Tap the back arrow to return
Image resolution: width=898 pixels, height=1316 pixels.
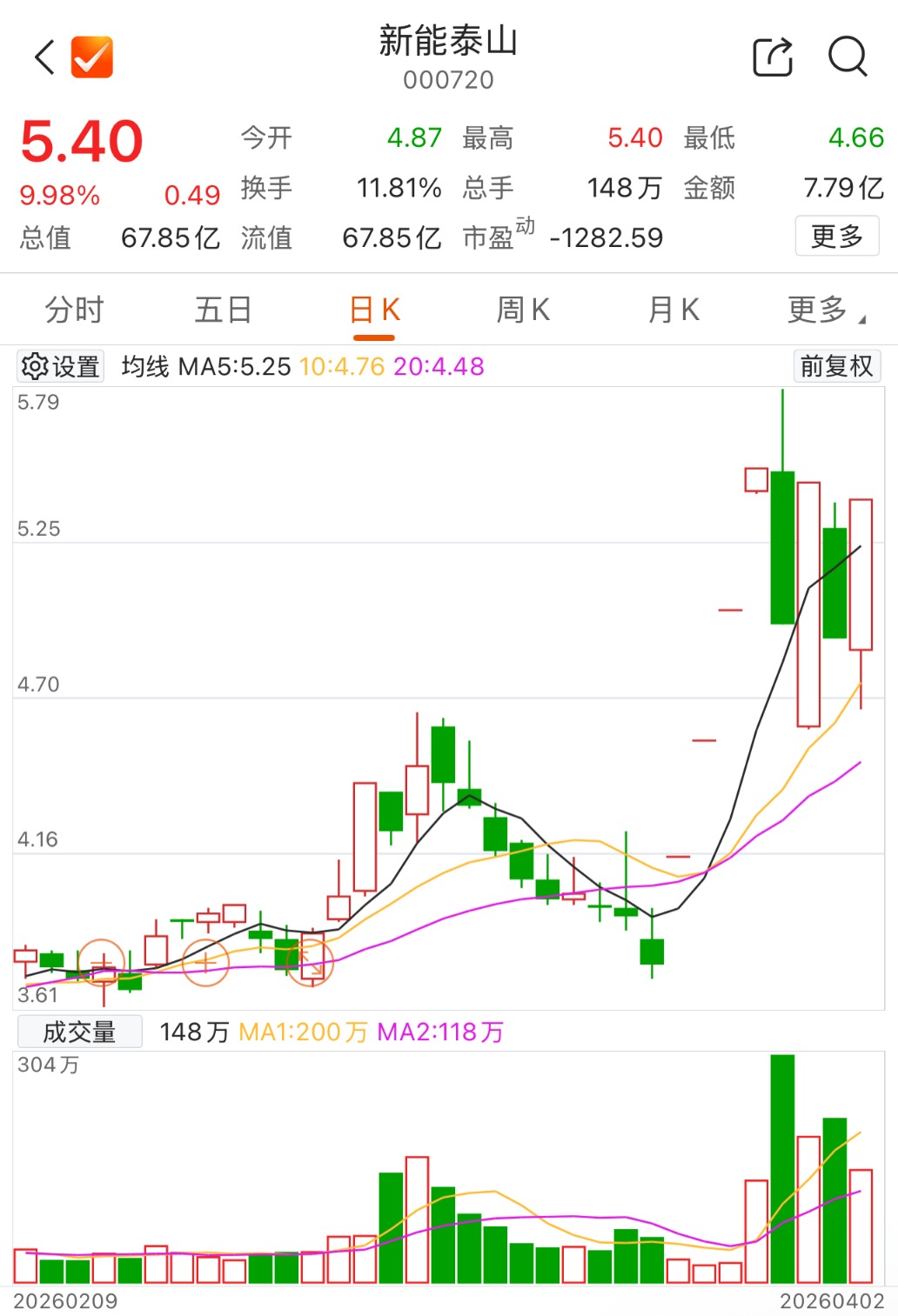tap(44, 57)
